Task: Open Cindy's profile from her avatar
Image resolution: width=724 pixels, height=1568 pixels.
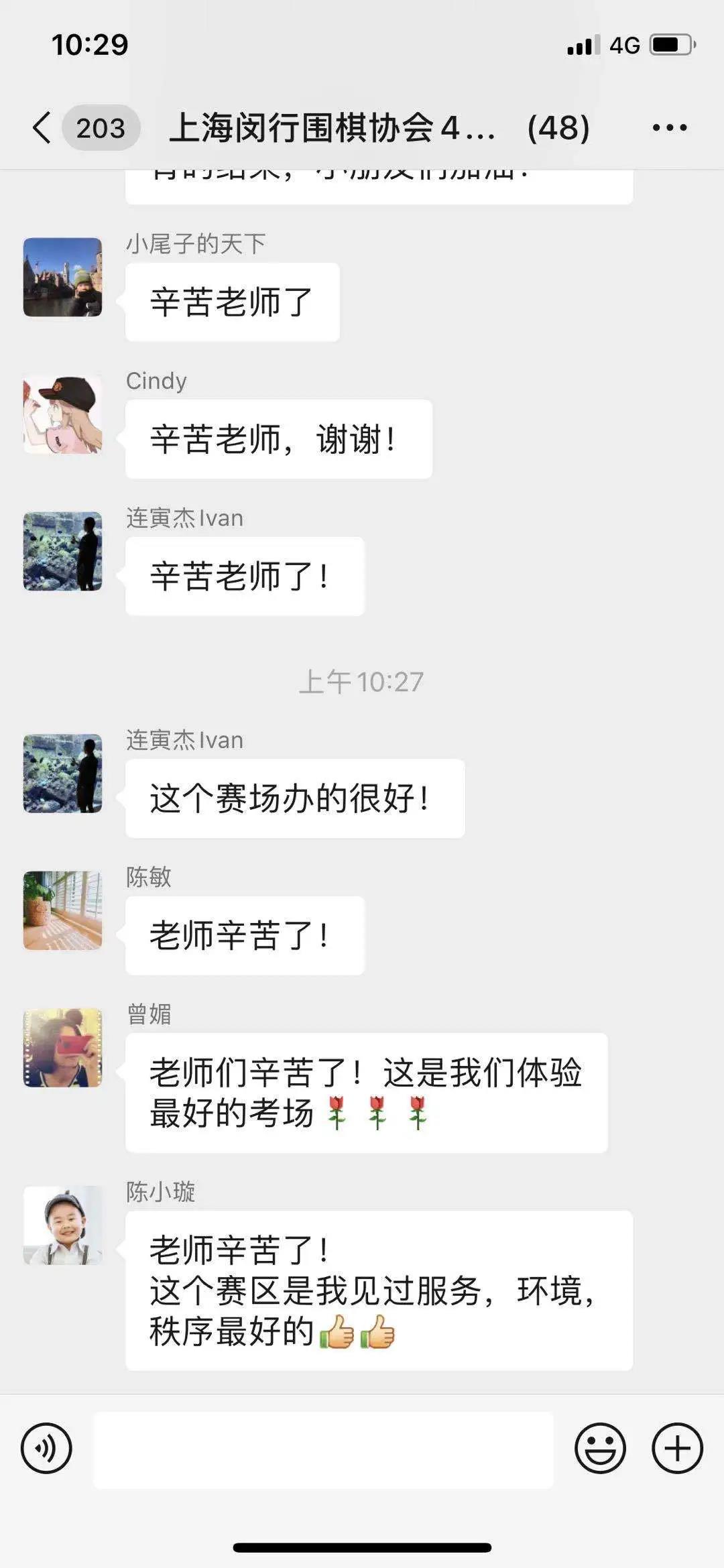Action: 62,414
